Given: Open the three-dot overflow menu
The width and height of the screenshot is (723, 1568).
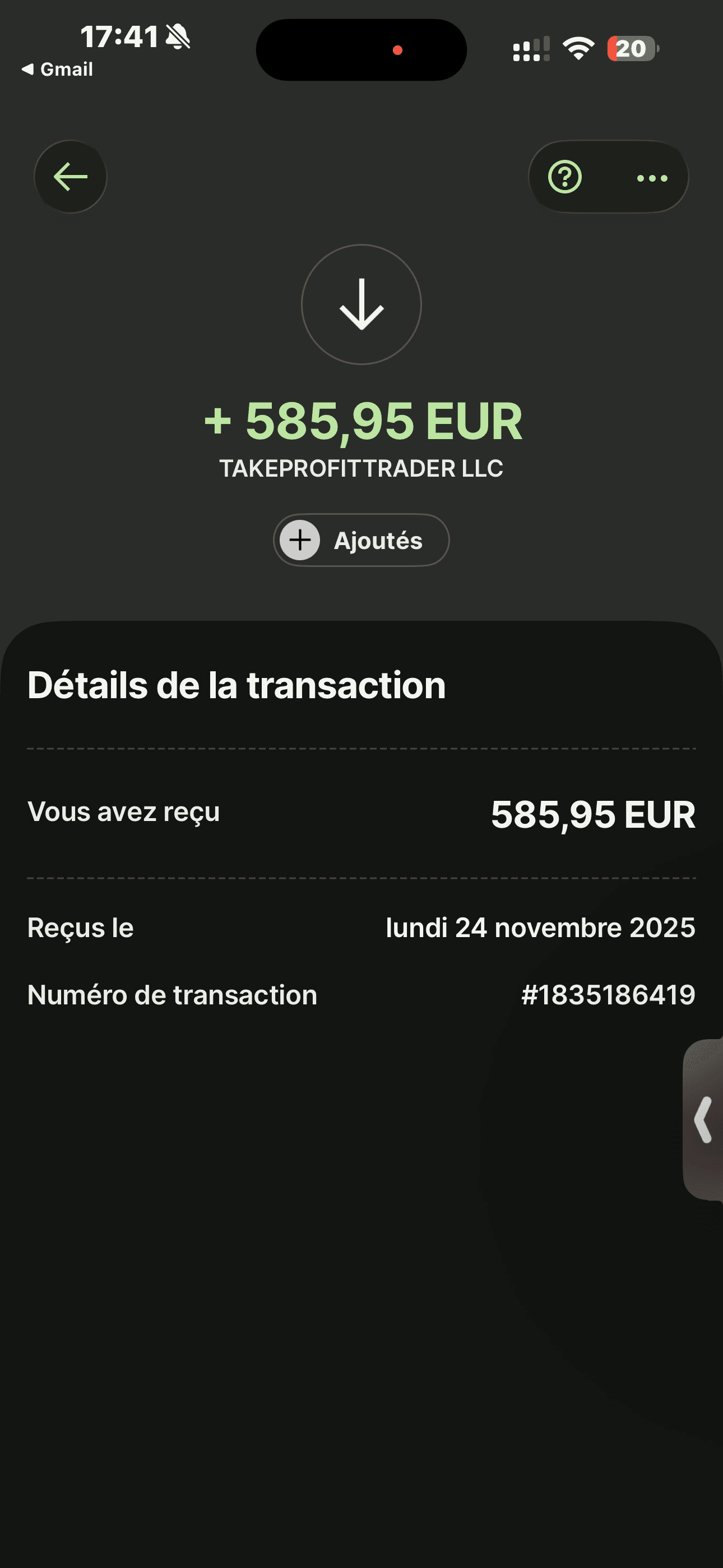Looking at the screenshot, I should point(652,178).
